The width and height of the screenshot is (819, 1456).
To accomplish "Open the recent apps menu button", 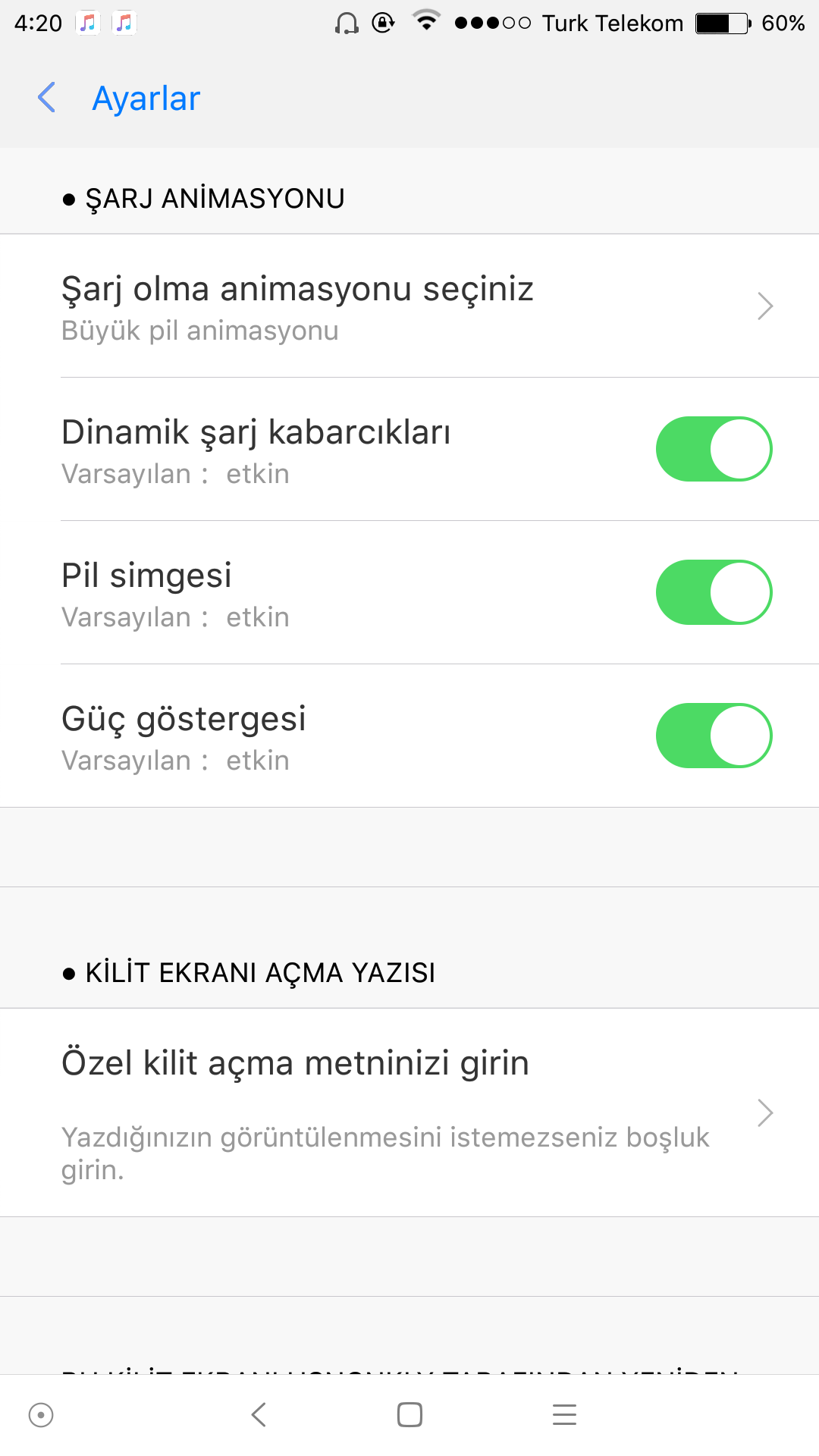I will pos(564,1414).
